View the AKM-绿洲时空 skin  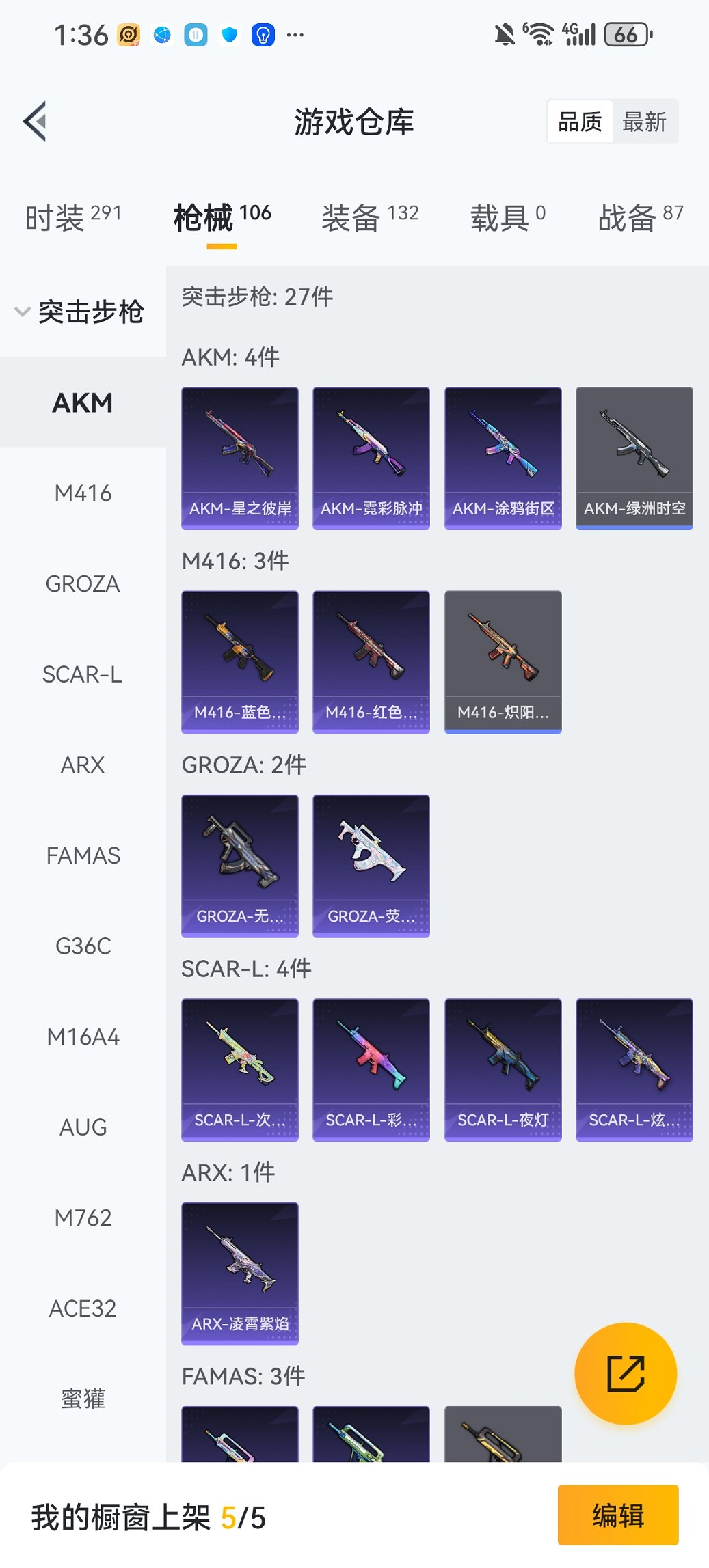634,458
